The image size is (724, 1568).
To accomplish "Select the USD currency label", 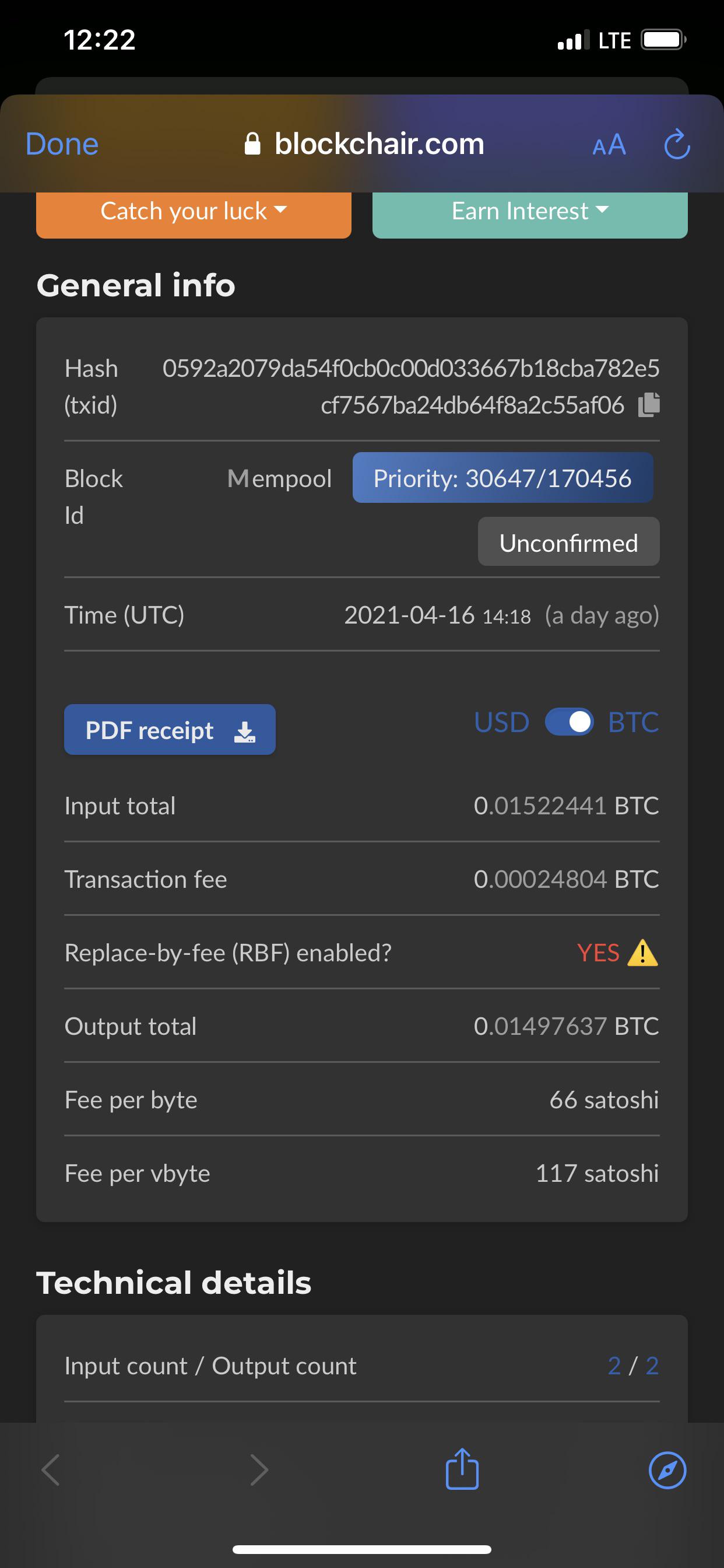I will pos(501,723).
